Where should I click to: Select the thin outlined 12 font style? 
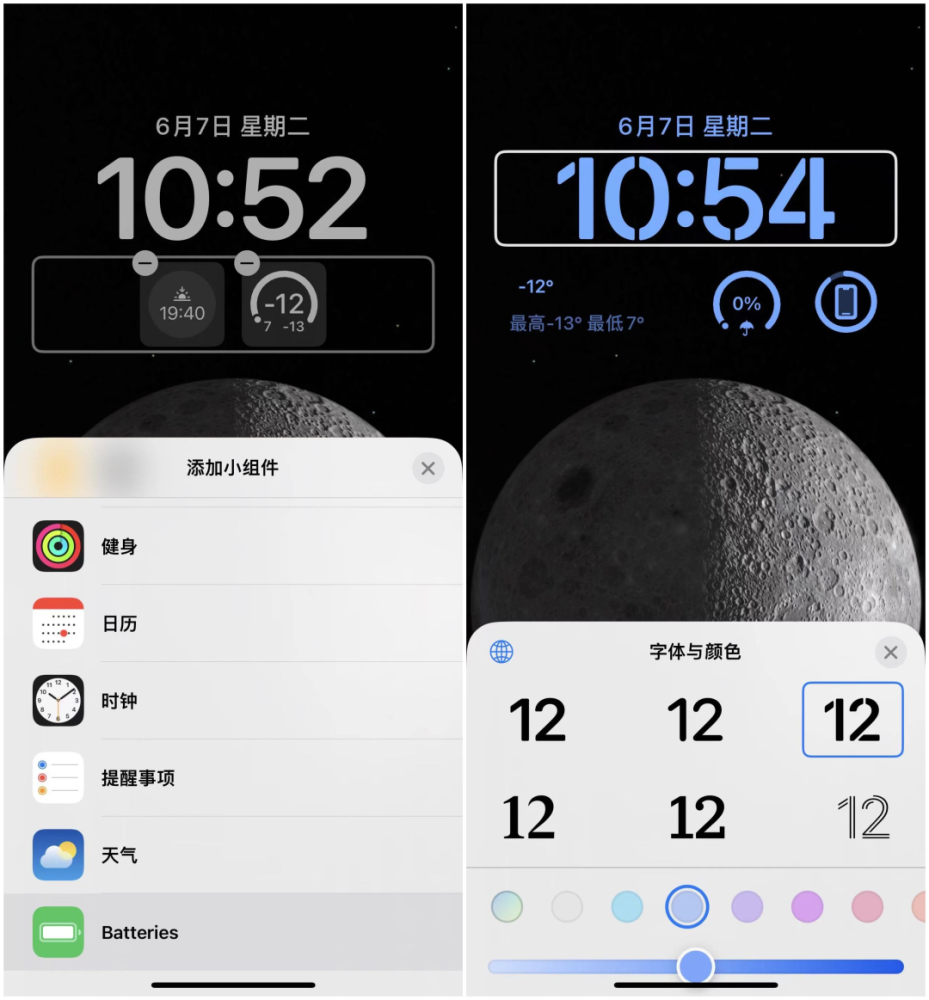click(x=861, y=818)
